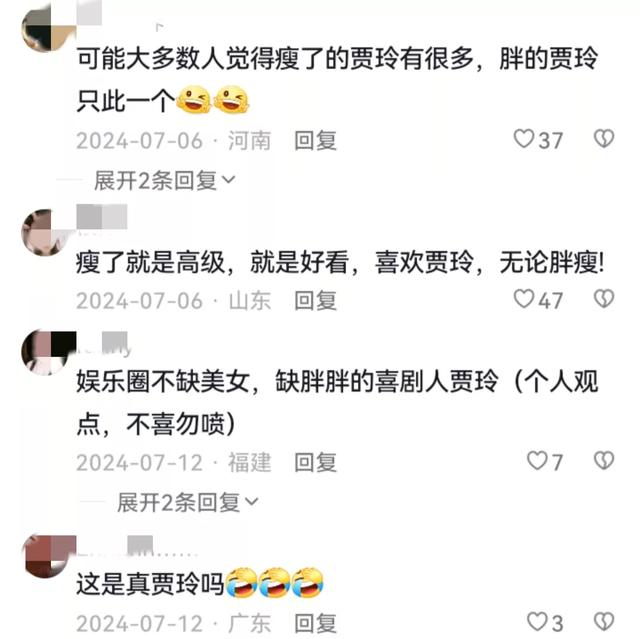This screenshot has height=639, width=640.
Task: Reply to the comment from 福建
Action: pos(315,462)
